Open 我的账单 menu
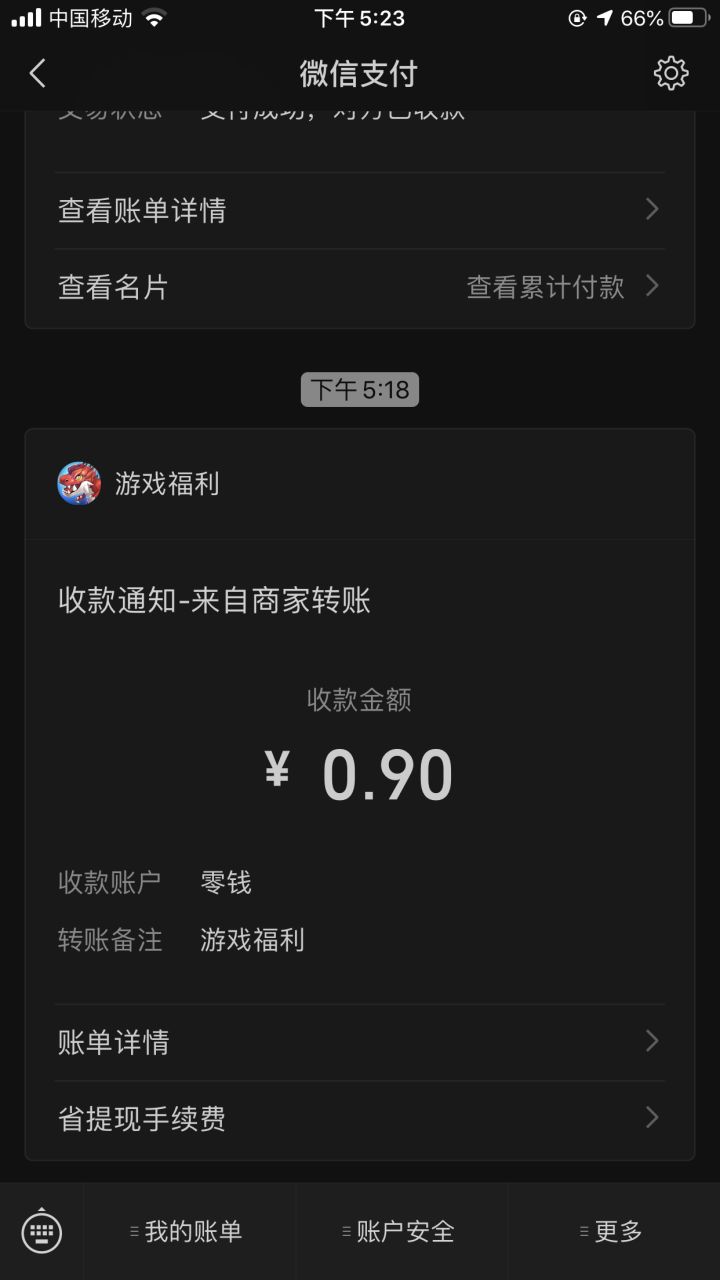The height and width of the screenshot is (1280, 720). [x=190, y=1232]
